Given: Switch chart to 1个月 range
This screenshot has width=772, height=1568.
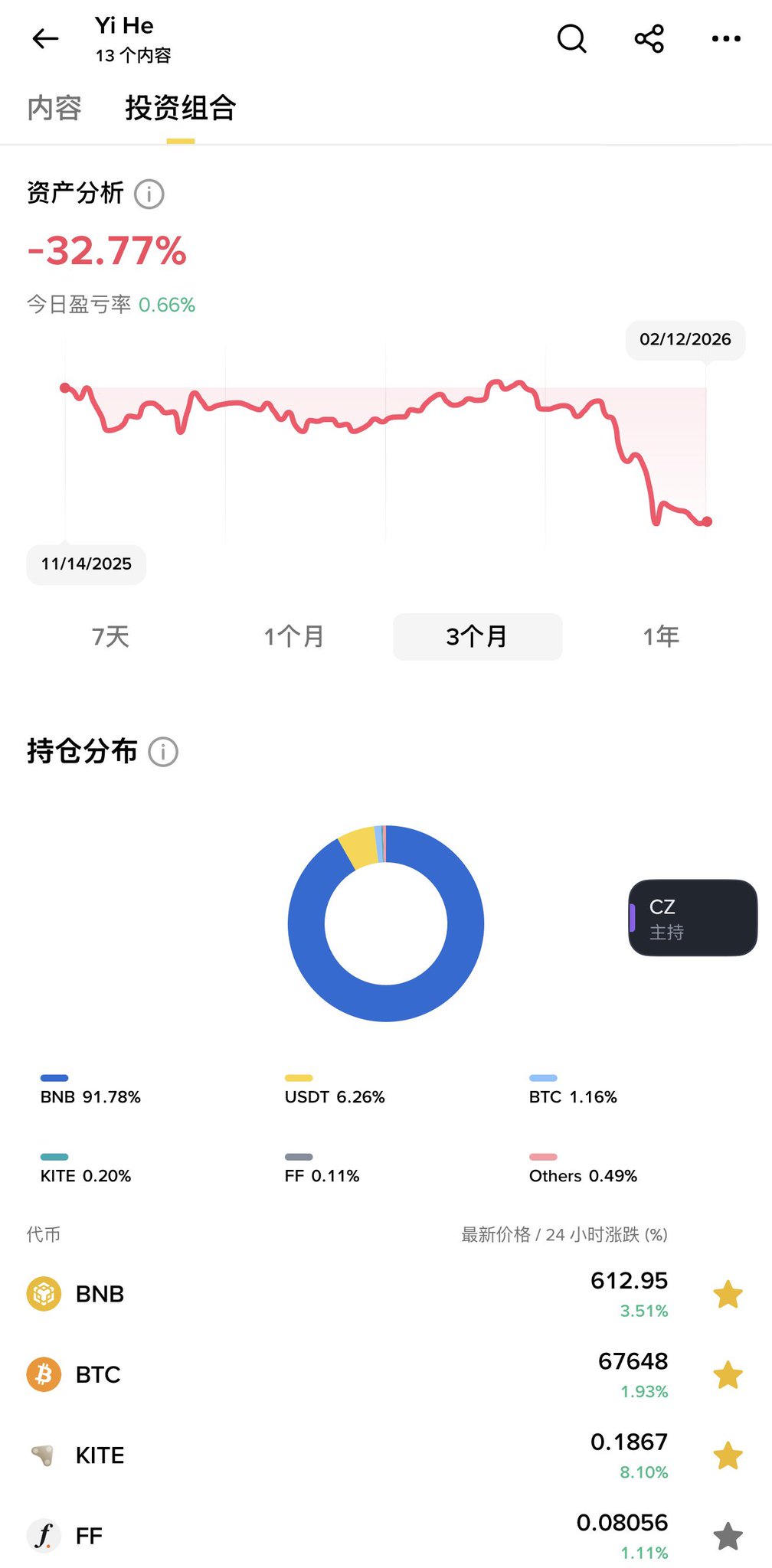Looking at the screenshot, I should click(x=293, y=636).
